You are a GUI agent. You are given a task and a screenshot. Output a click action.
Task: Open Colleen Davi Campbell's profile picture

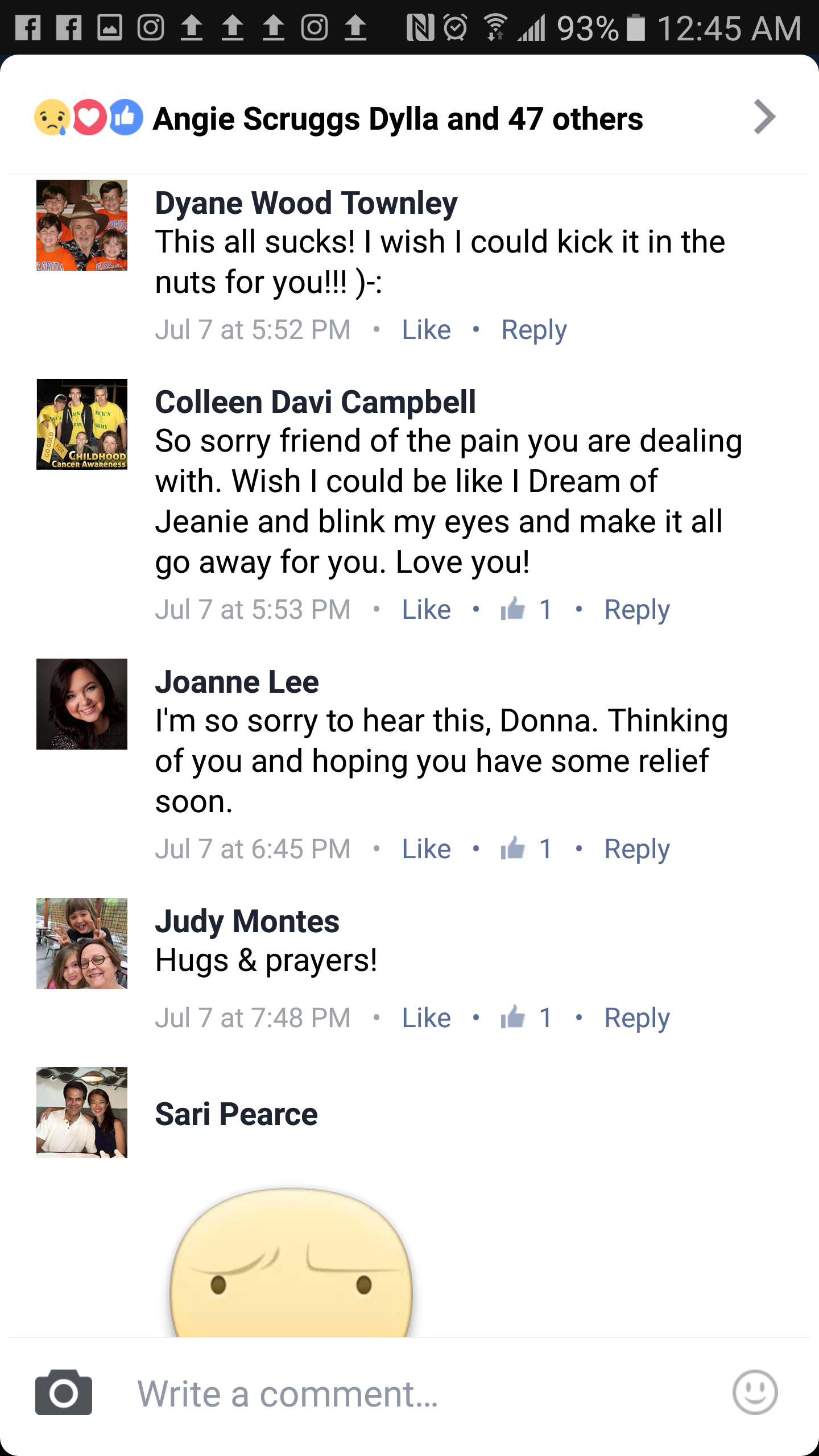click(x=82, y=424)
